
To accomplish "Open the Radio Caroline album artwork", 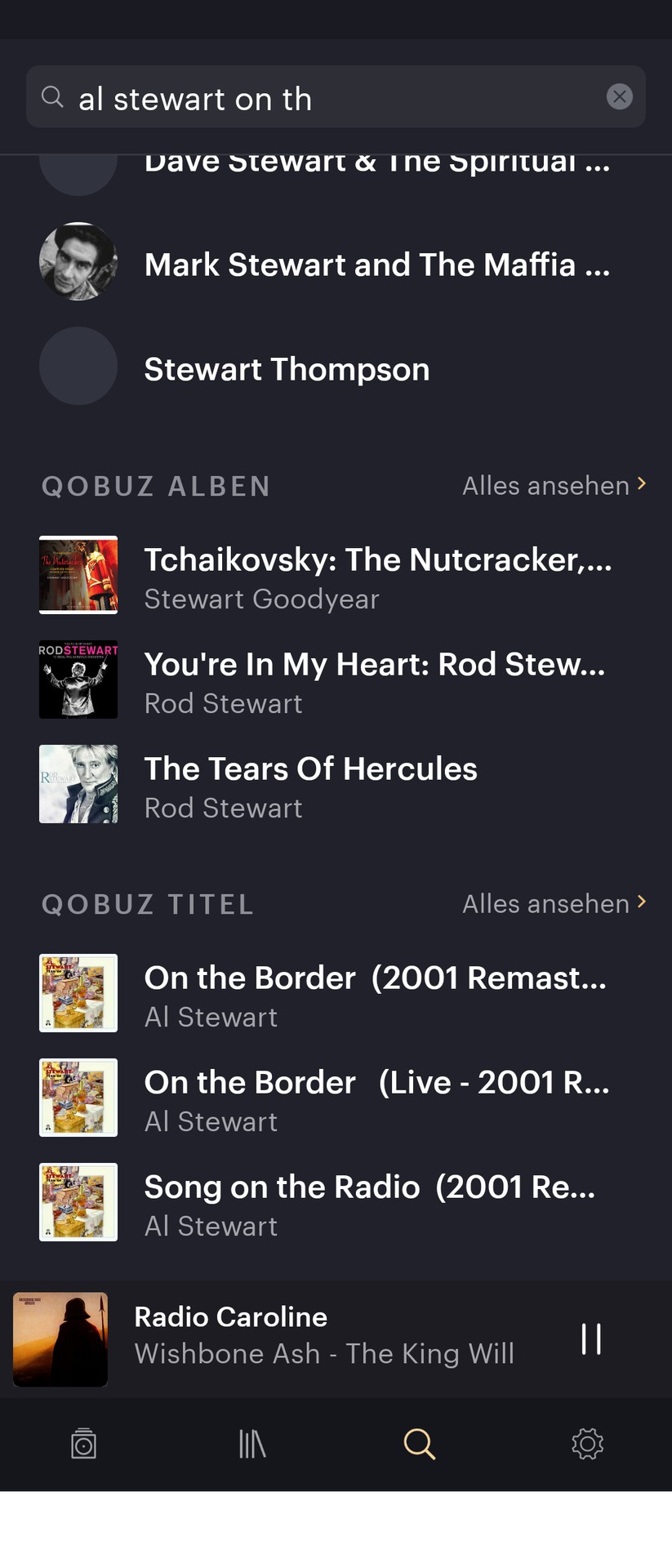I will [x=60, y=1339].
